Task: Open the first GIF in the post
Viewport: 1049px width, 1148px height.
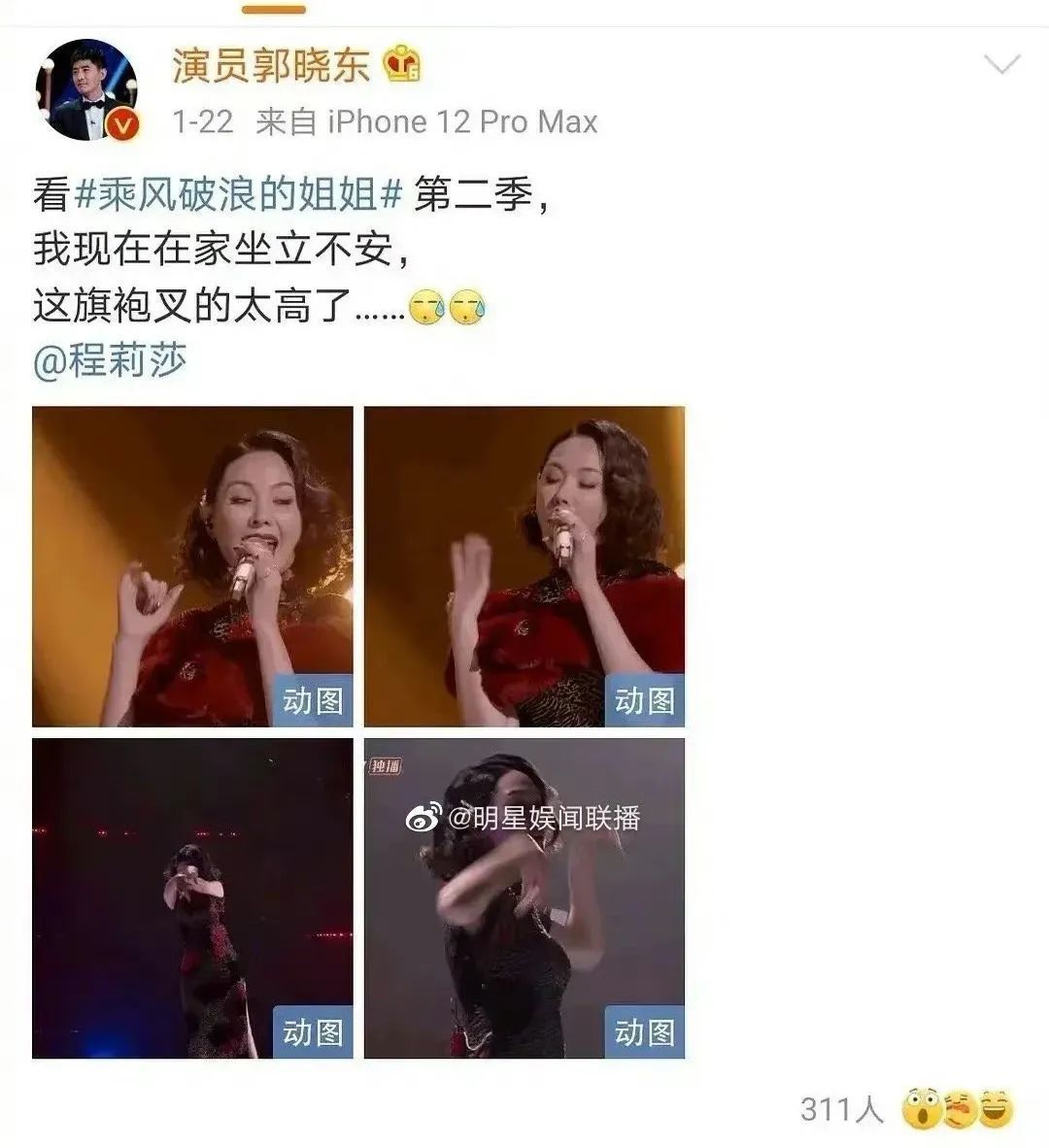Action: (x=192, y=566)
